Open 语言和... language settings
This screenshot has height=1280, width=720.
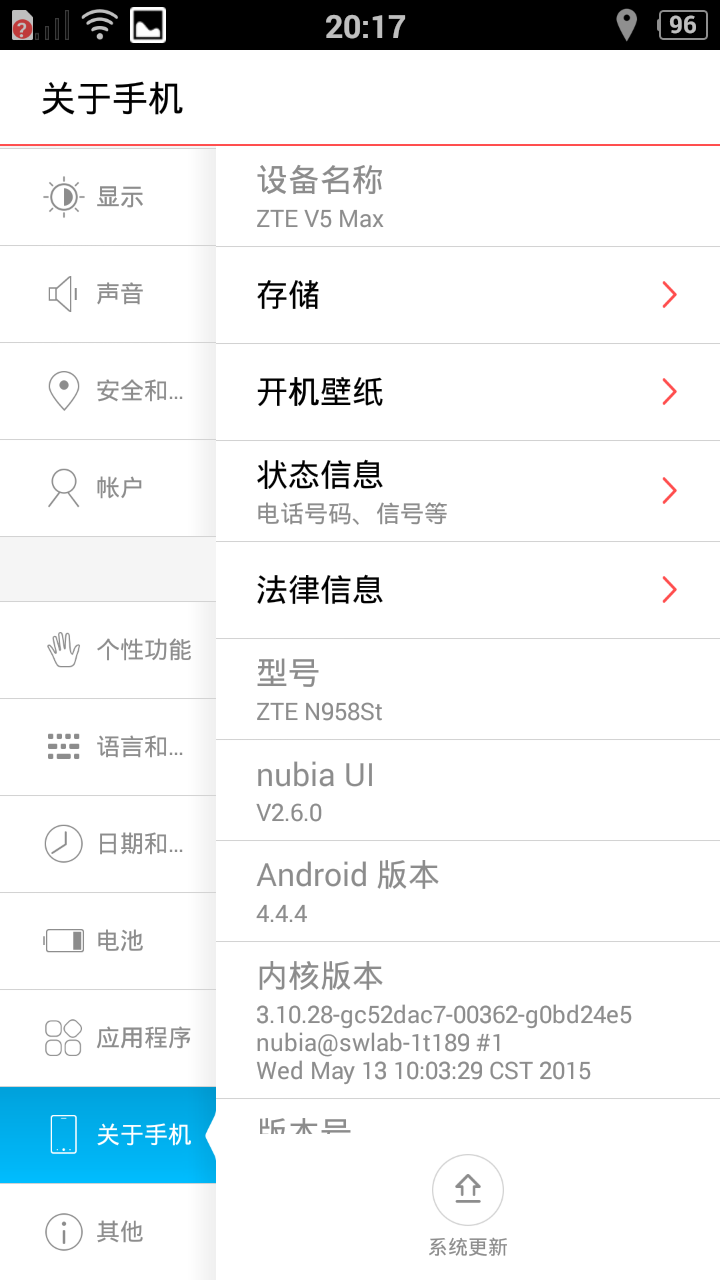point(108,747)
